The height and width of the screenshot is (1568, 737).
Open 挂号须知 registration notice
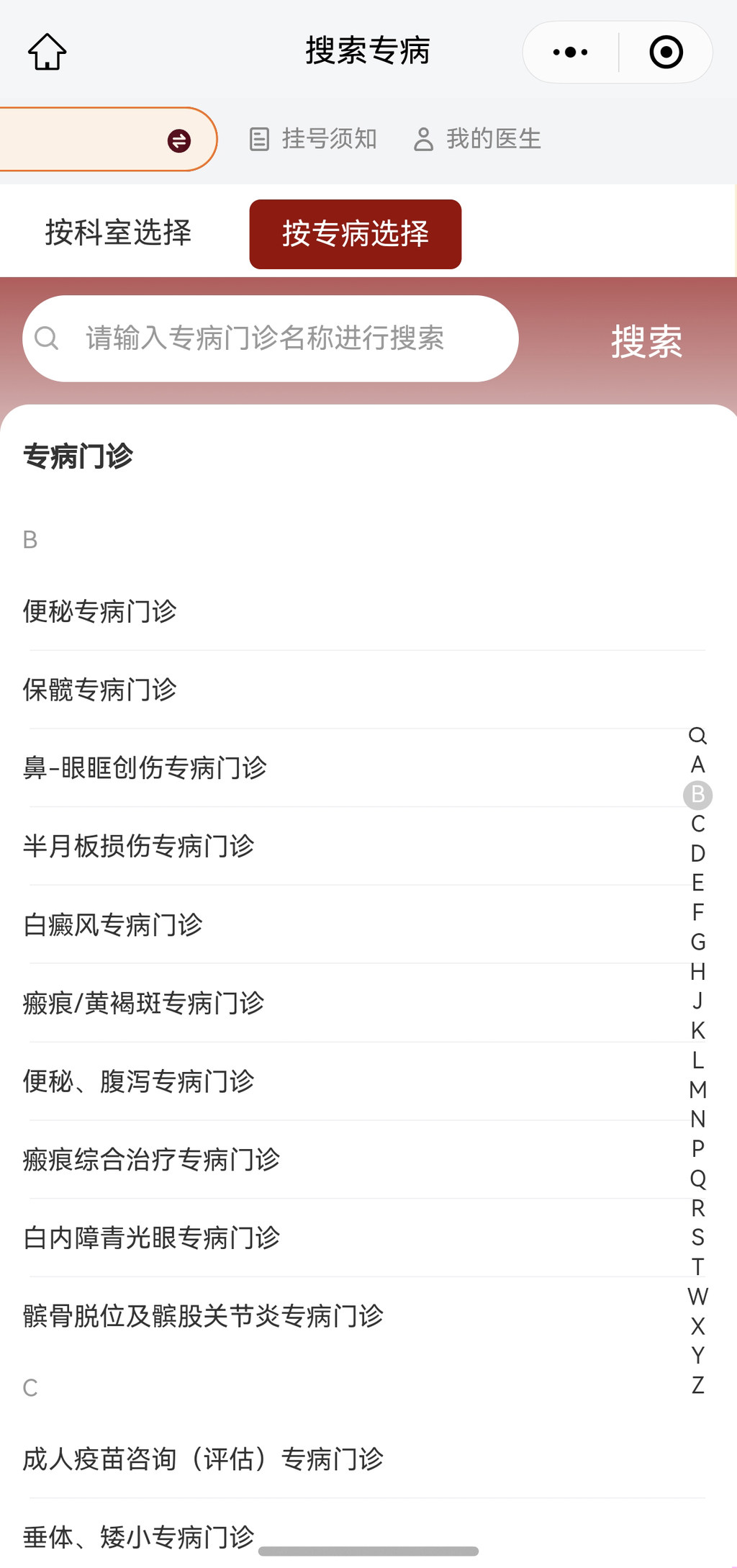(x=313, y=139)
